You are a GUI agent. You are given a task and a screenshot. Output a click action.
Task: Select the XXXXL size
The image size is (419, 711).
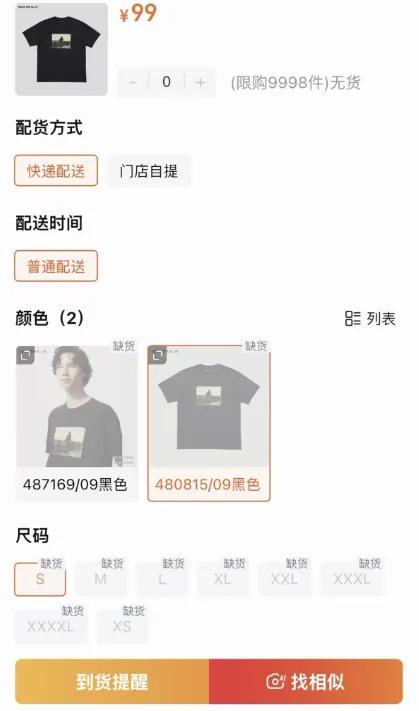pyautogui.click(x=50, y=627)
